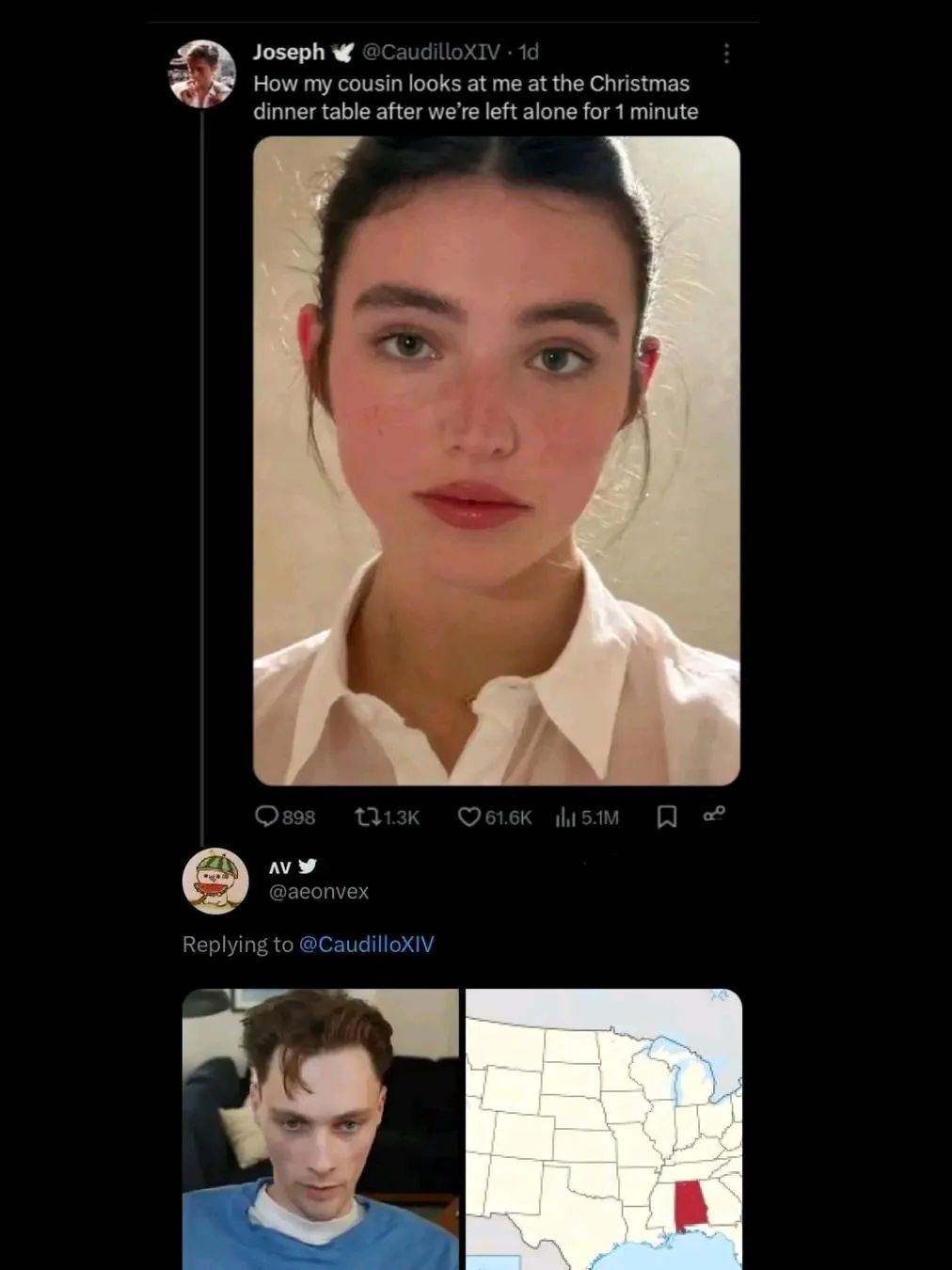Like Joseph's tweet with 61.6K likes

click(469, 817)
